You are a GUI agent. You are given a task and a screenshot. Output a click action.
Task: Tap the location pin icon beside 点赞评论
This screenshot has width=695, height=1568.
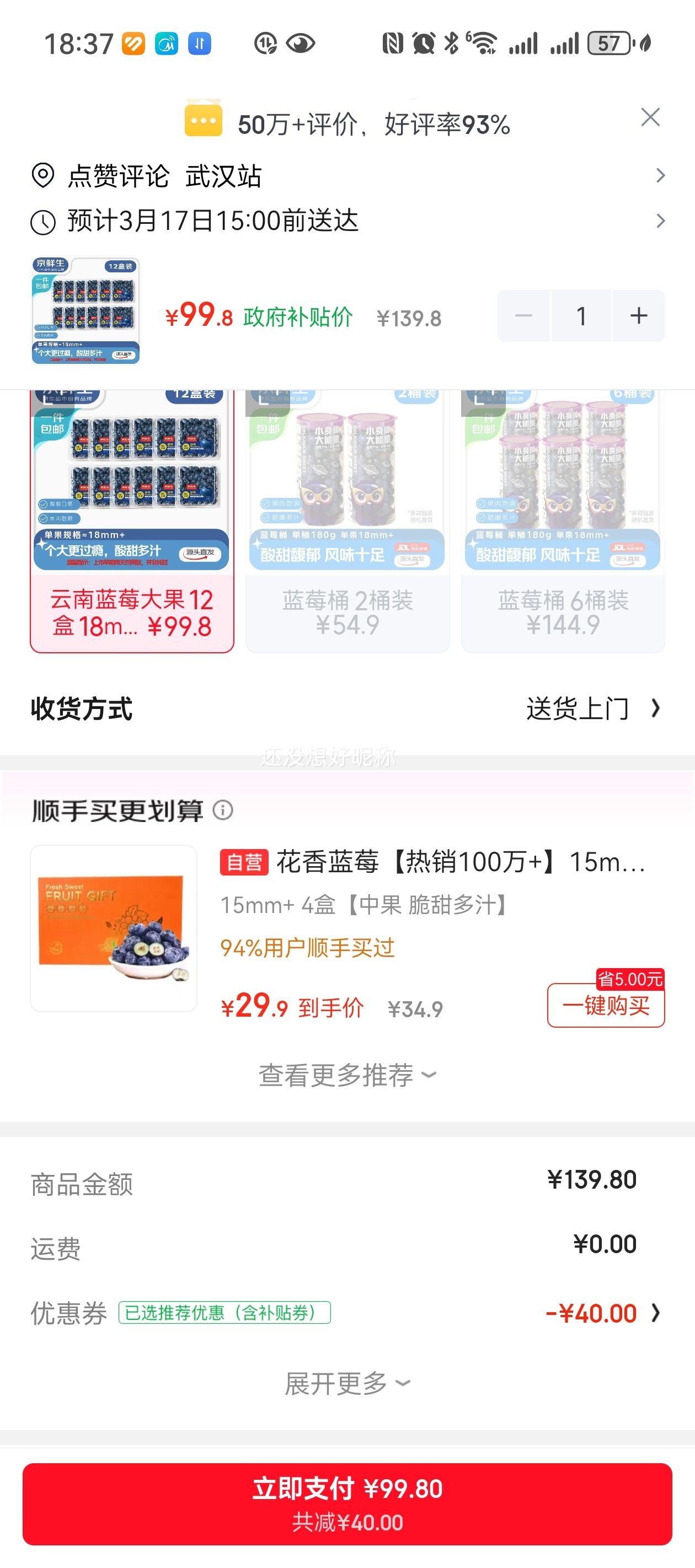[41, 176]
